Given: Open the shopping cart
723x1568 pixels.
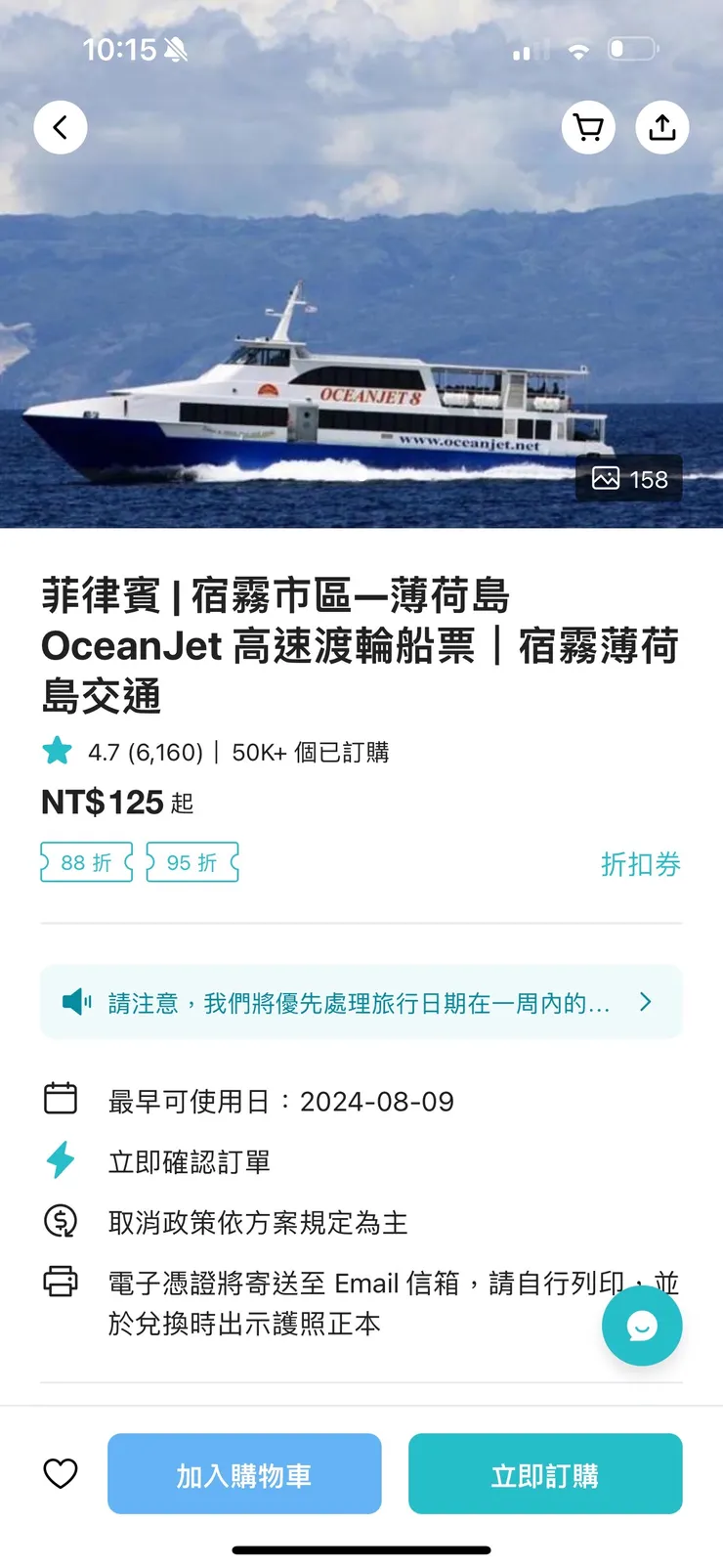Looking at the screenshot, I should [588, 127].
